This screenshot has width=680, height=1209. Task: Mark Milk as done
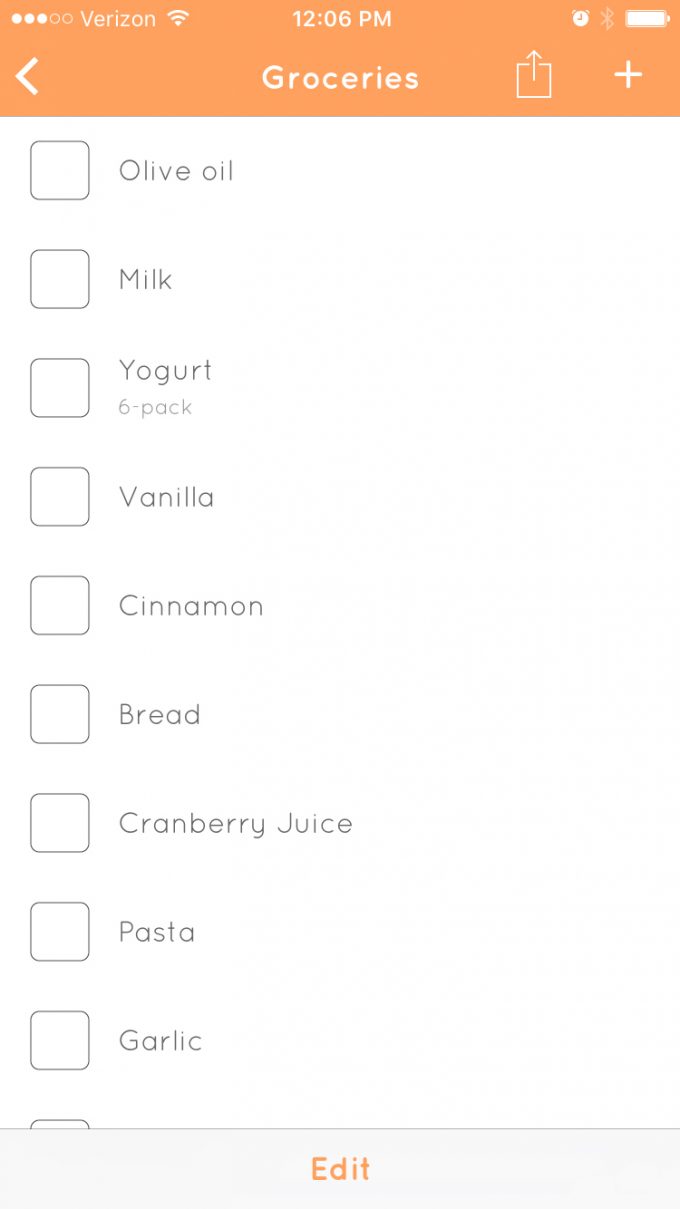60,279
